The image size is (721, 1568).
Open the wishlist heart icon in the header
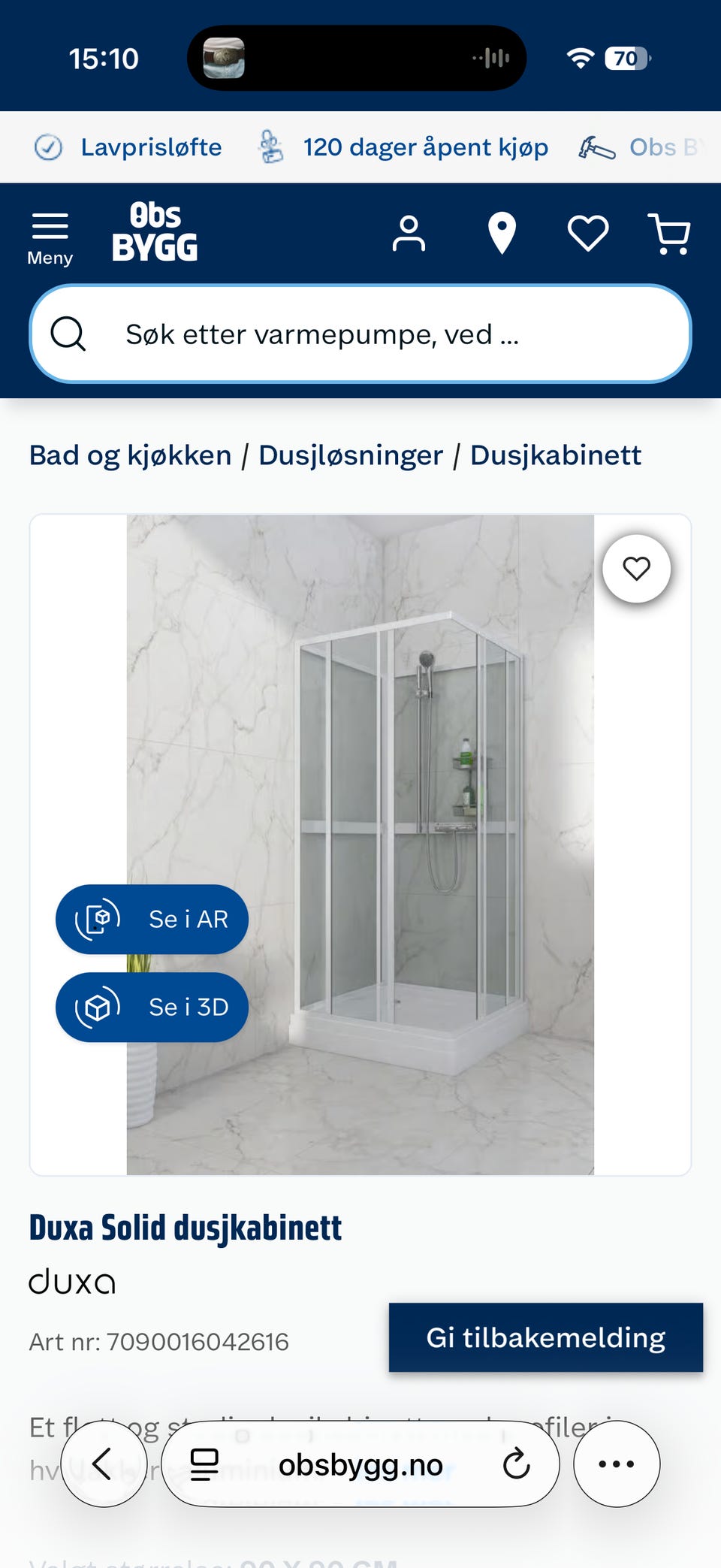coord(589,233)
